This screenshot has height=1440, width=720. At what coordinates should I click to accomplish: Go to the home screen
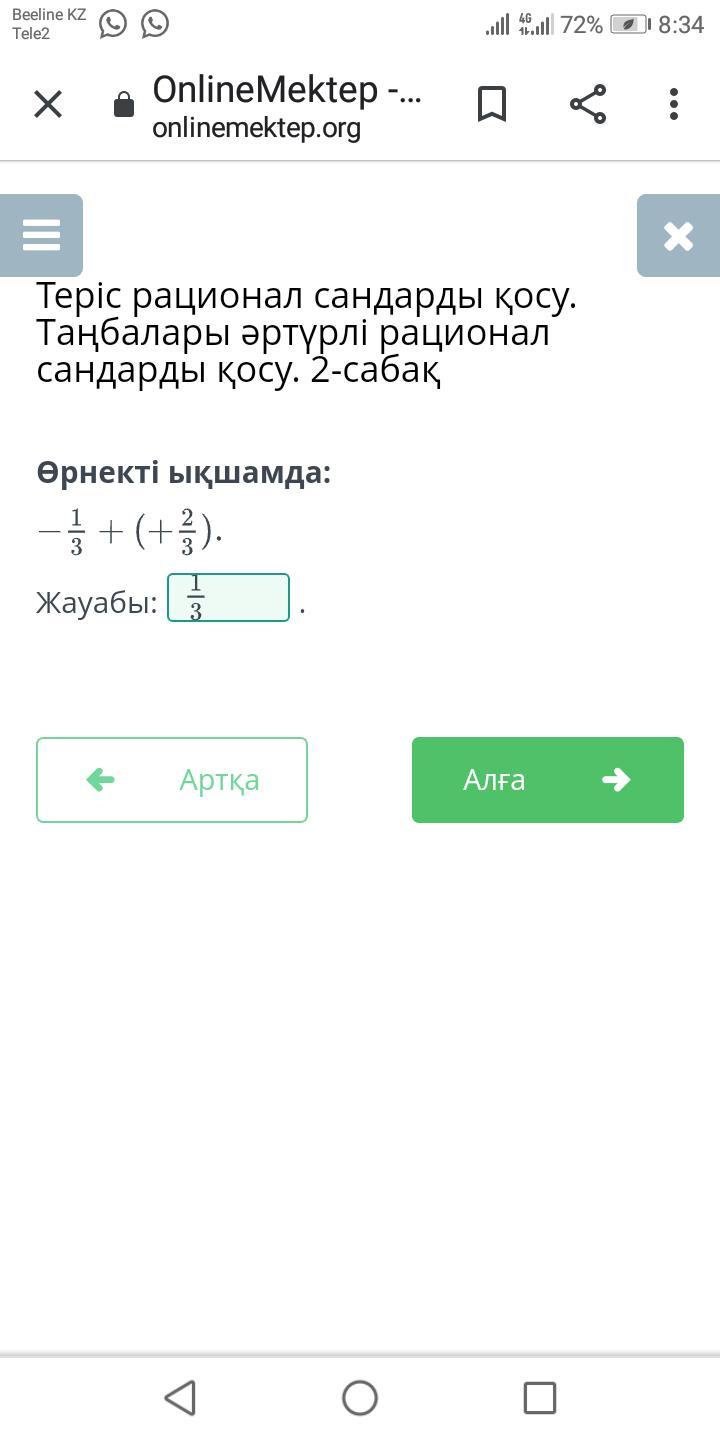360,1397
